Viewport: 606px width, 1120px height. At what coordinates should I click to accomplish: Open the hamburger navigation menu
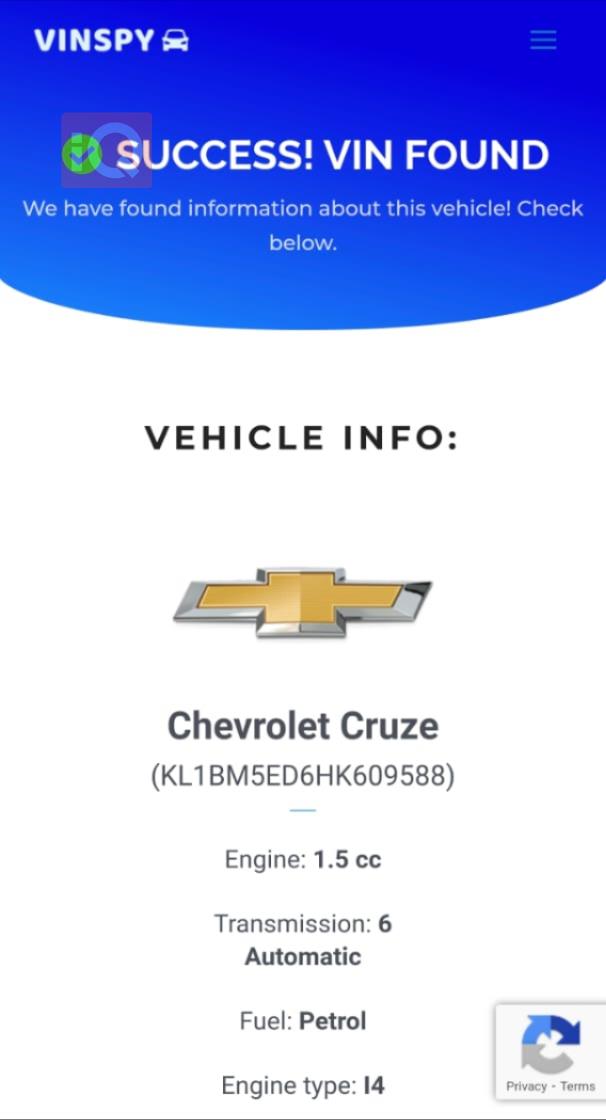(543, 40)
